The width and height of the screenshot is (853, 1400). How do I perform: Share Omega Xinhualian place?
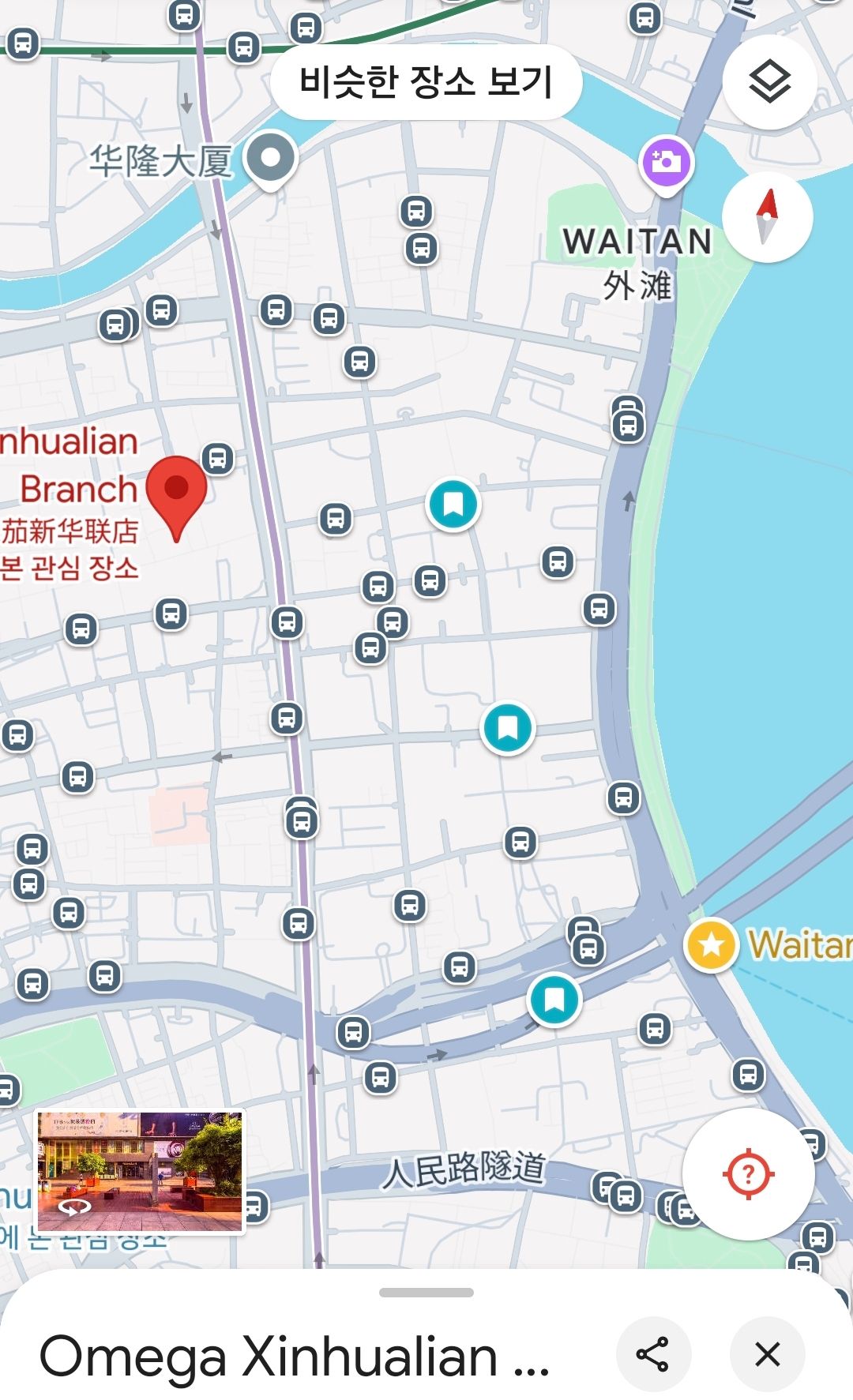653,1354
